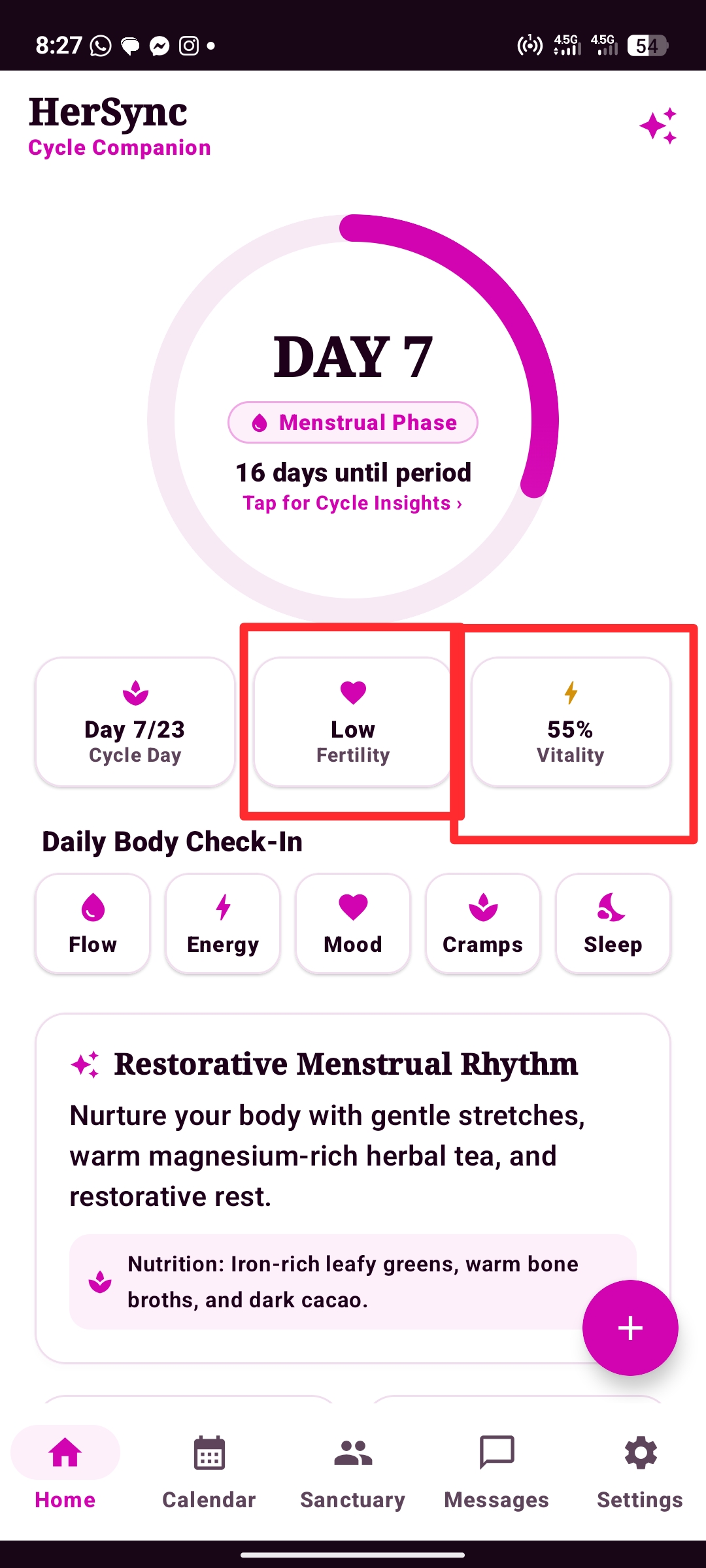Open the Day 7/23 Cycle Day card
706x1568 pixels.
click(x=135, y=722)
